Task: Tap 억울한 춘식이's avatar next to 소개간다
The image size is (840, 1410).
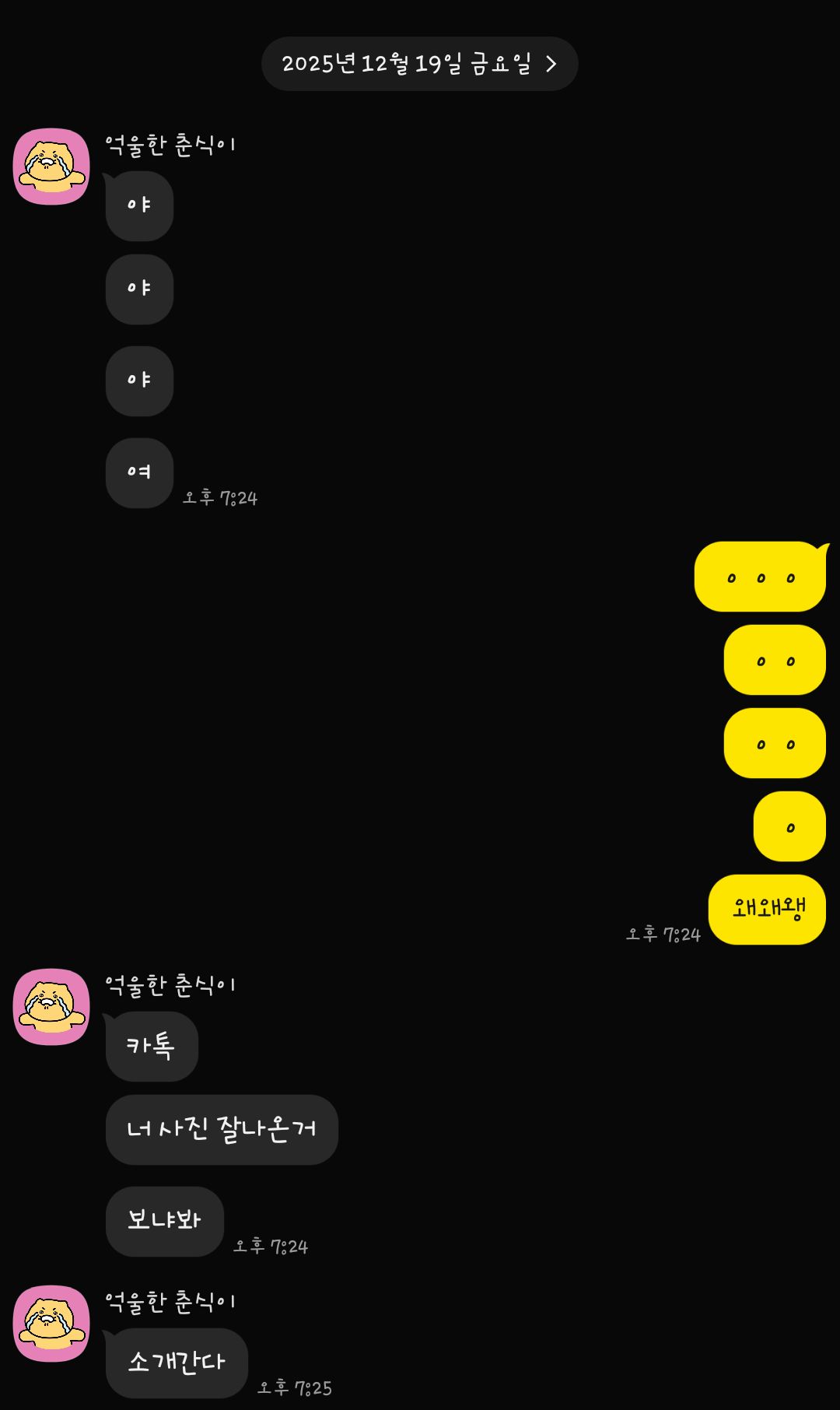Action: click(51, 1324)
